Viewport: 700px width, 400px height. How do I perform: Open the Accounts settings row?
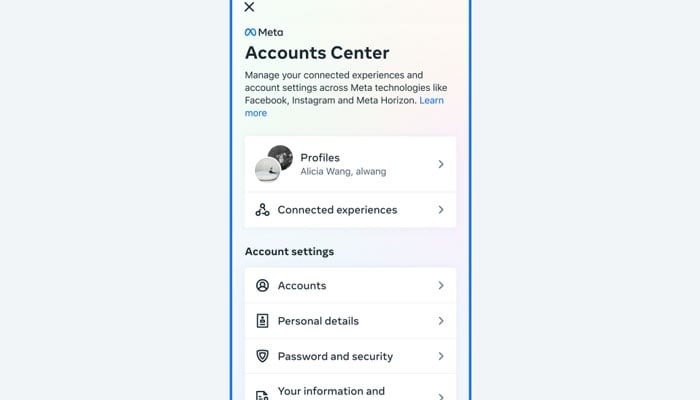point(350,286)
